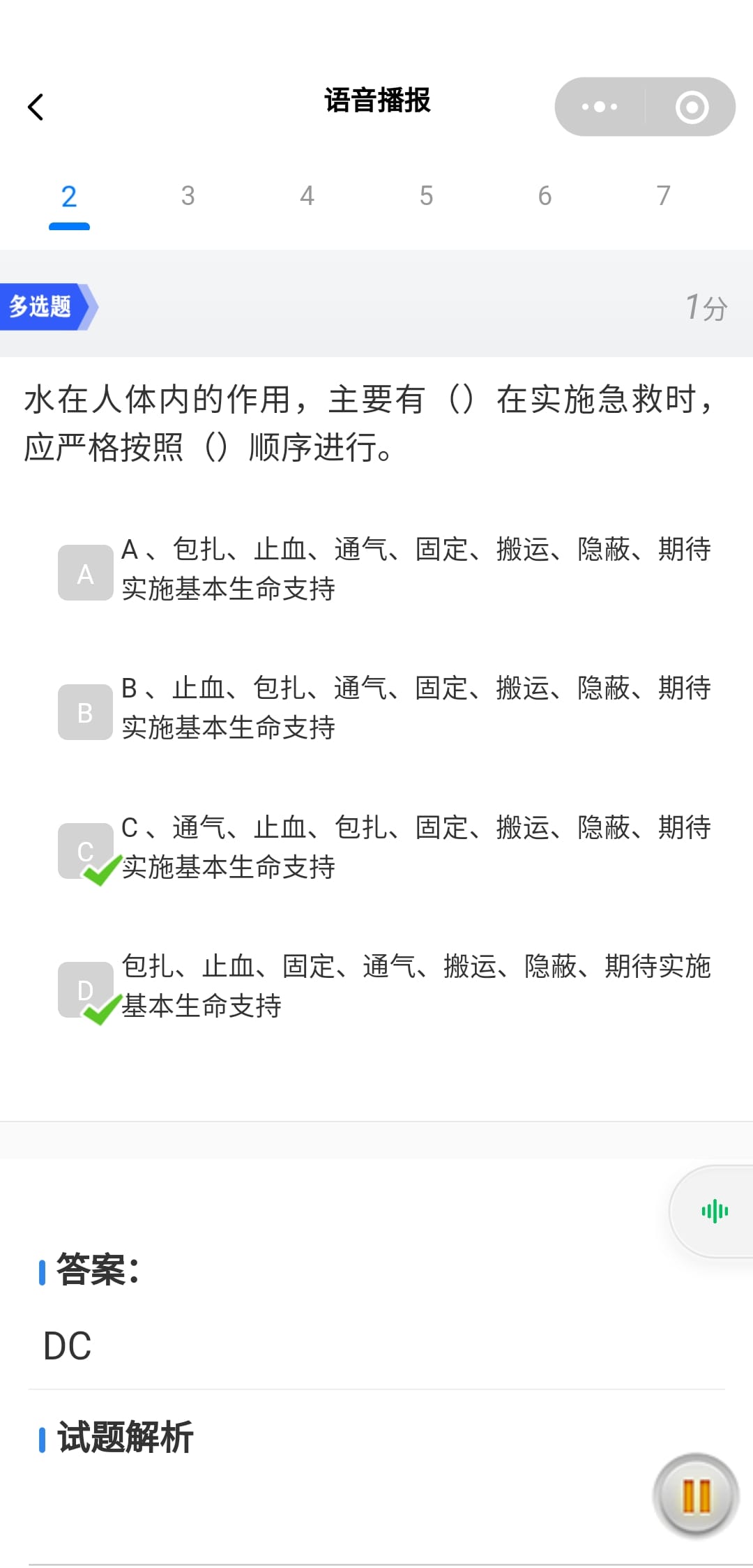Go to question 7 tab
Viewport: 753px width, 1568px height.
[x=663, y=196]
